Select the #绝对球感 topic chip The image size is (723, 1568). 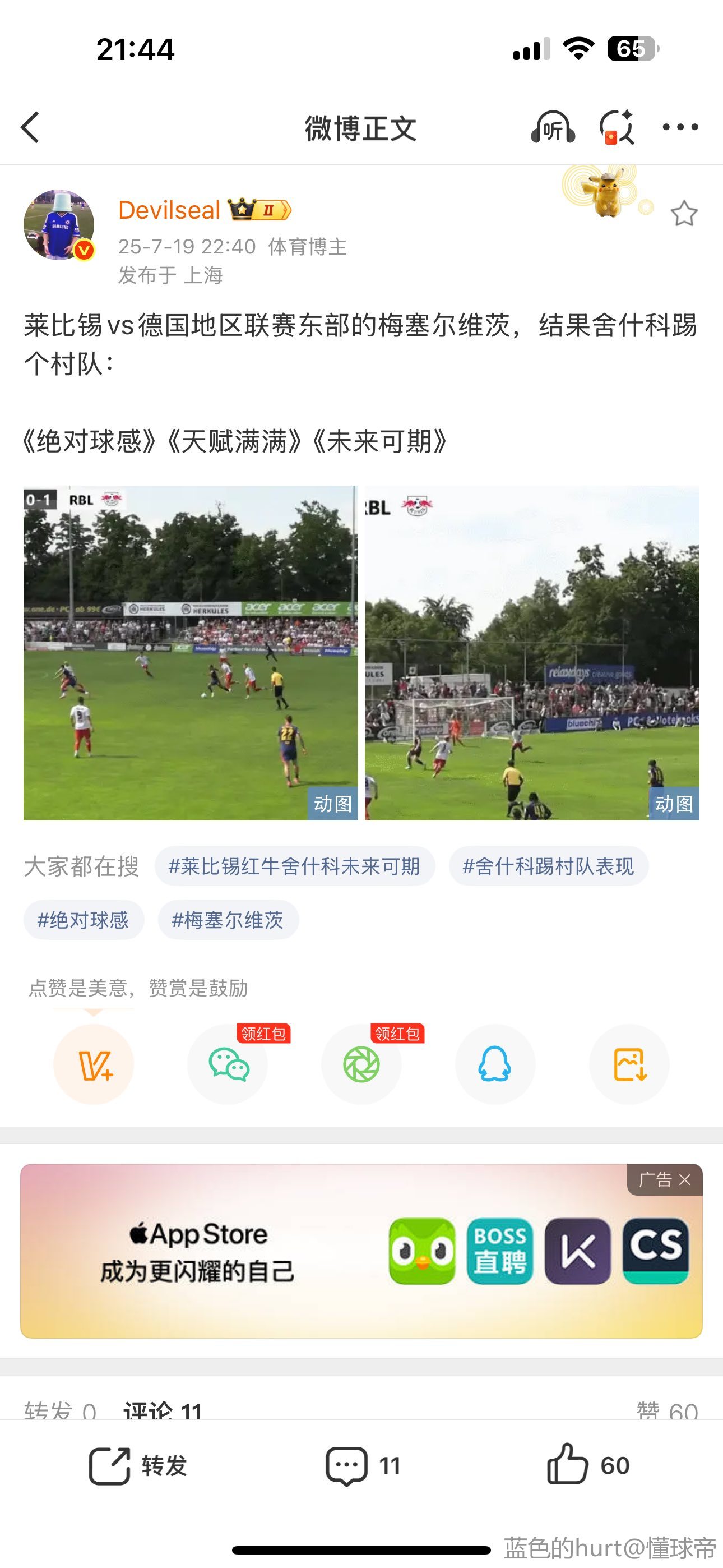84,920
